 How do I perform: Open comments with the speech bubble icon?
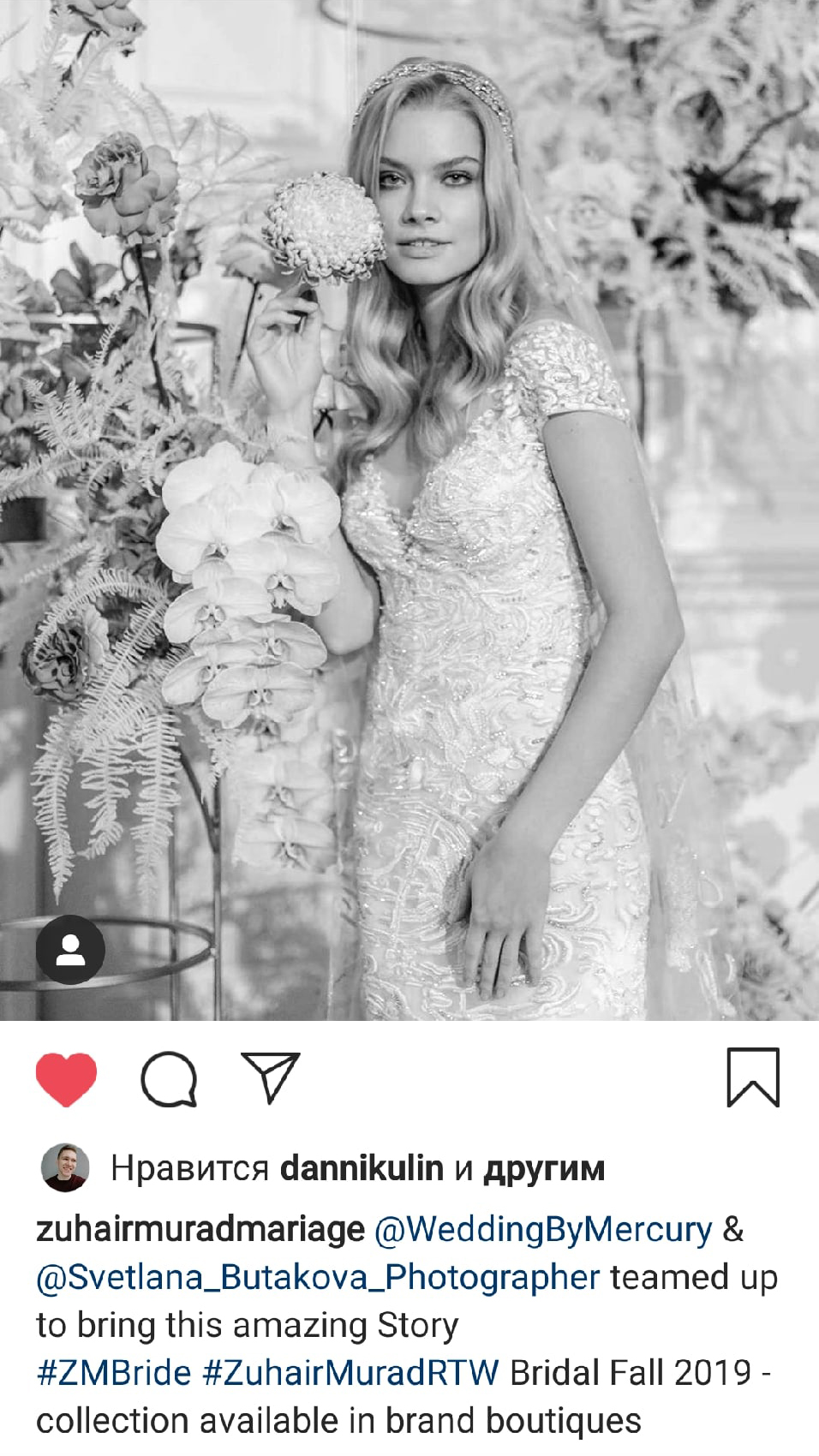tap(169, 1079)
